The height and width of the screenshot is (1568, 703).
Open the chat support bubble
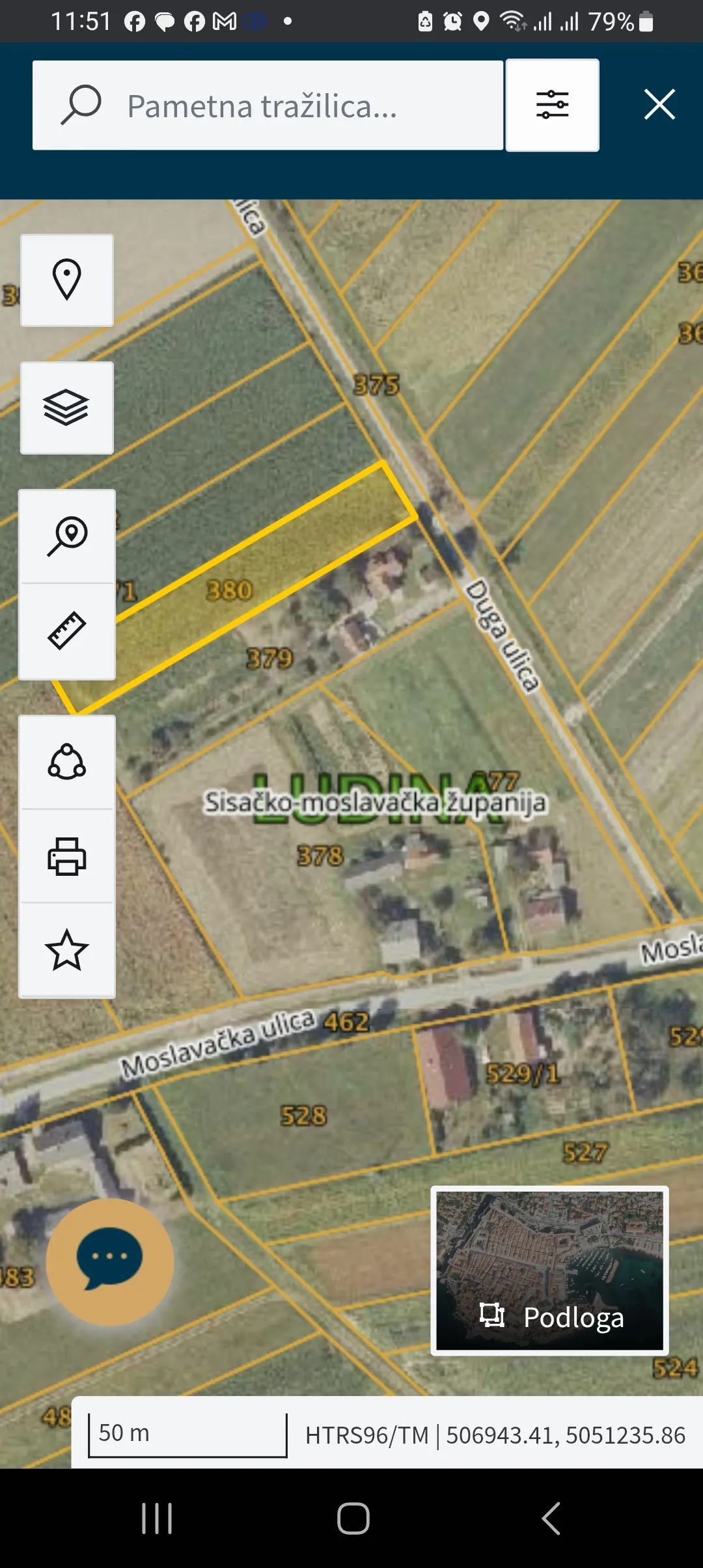(x=109, y=1262)
